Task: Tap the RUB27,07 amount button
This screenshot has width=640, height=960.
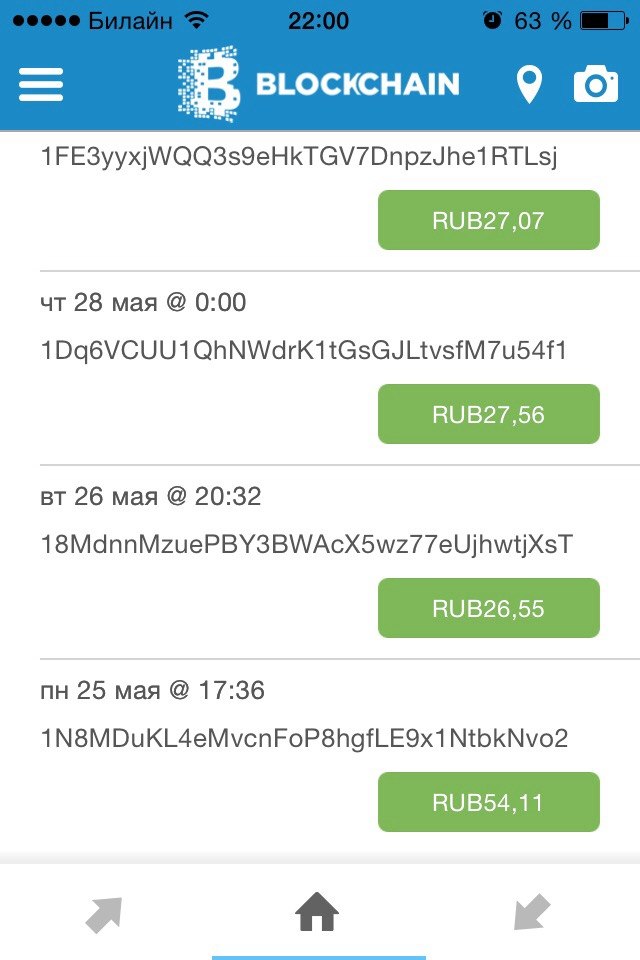Action: click(x=488, y=220)
